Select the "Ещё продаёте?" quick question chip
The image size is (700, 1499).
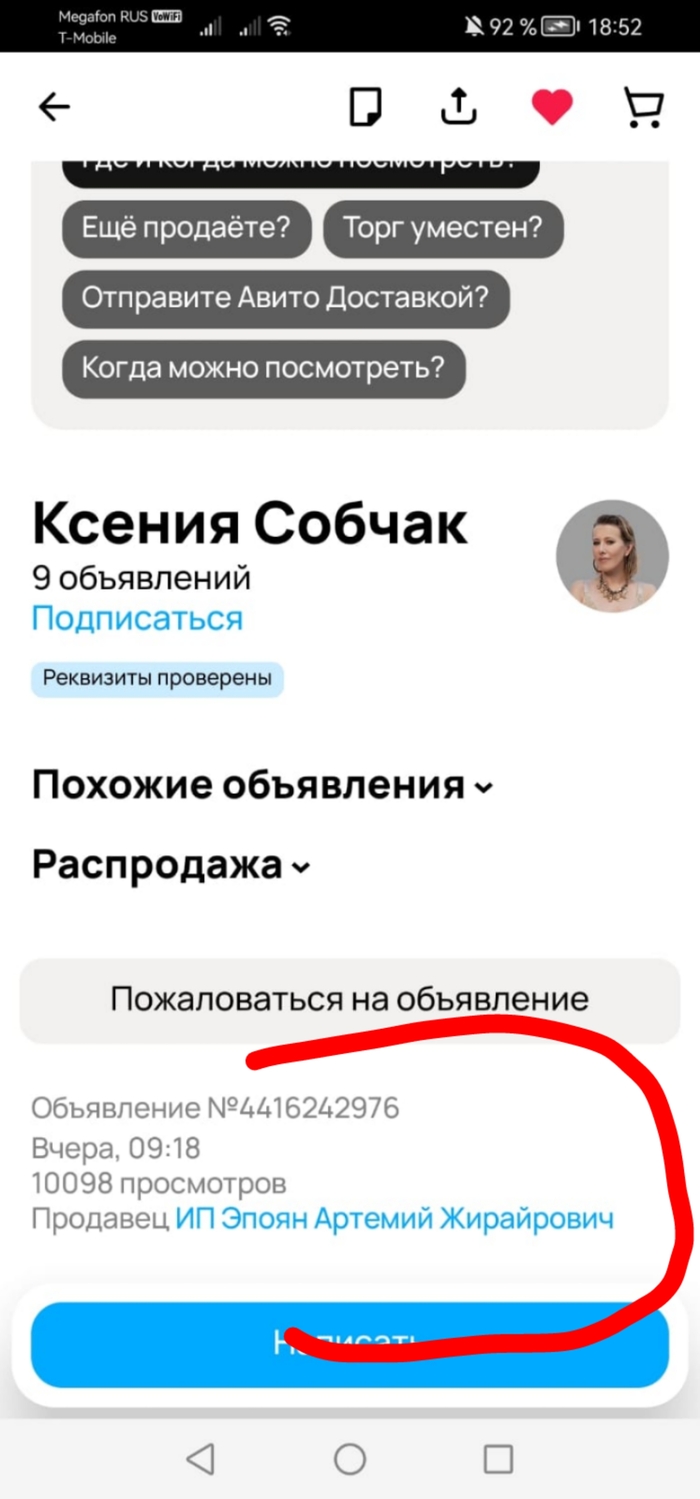point(186,228)
